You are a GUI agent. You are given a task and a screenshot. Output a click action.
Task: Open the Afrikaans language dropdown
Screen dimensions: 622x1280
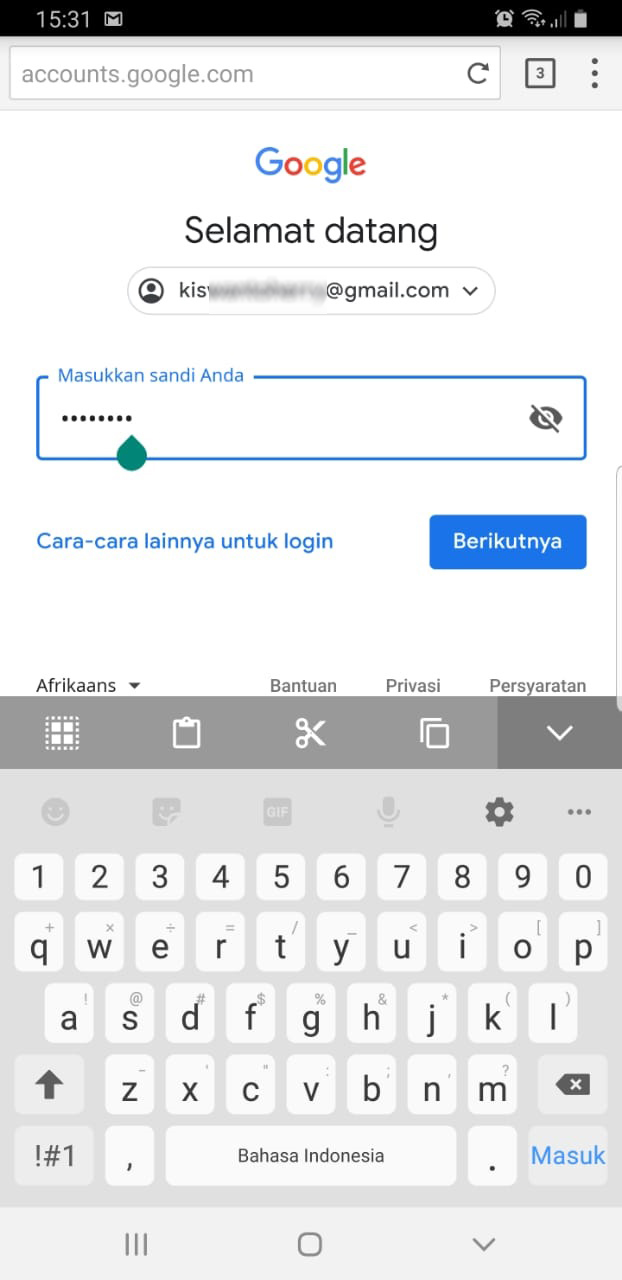tap(88, 685)
